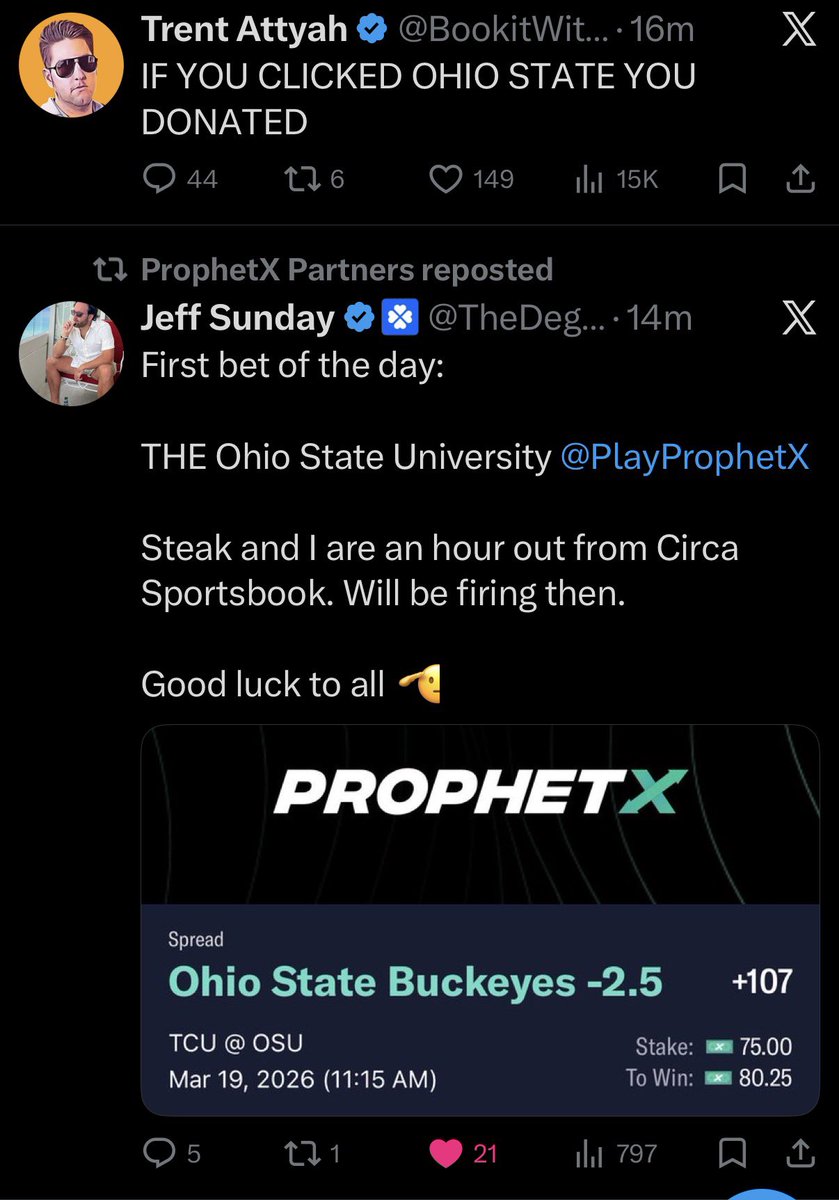Screen dimensions: 839x1200
Task: Reply to Jeff Sunday's post
Action: [x=158, y=1154]
